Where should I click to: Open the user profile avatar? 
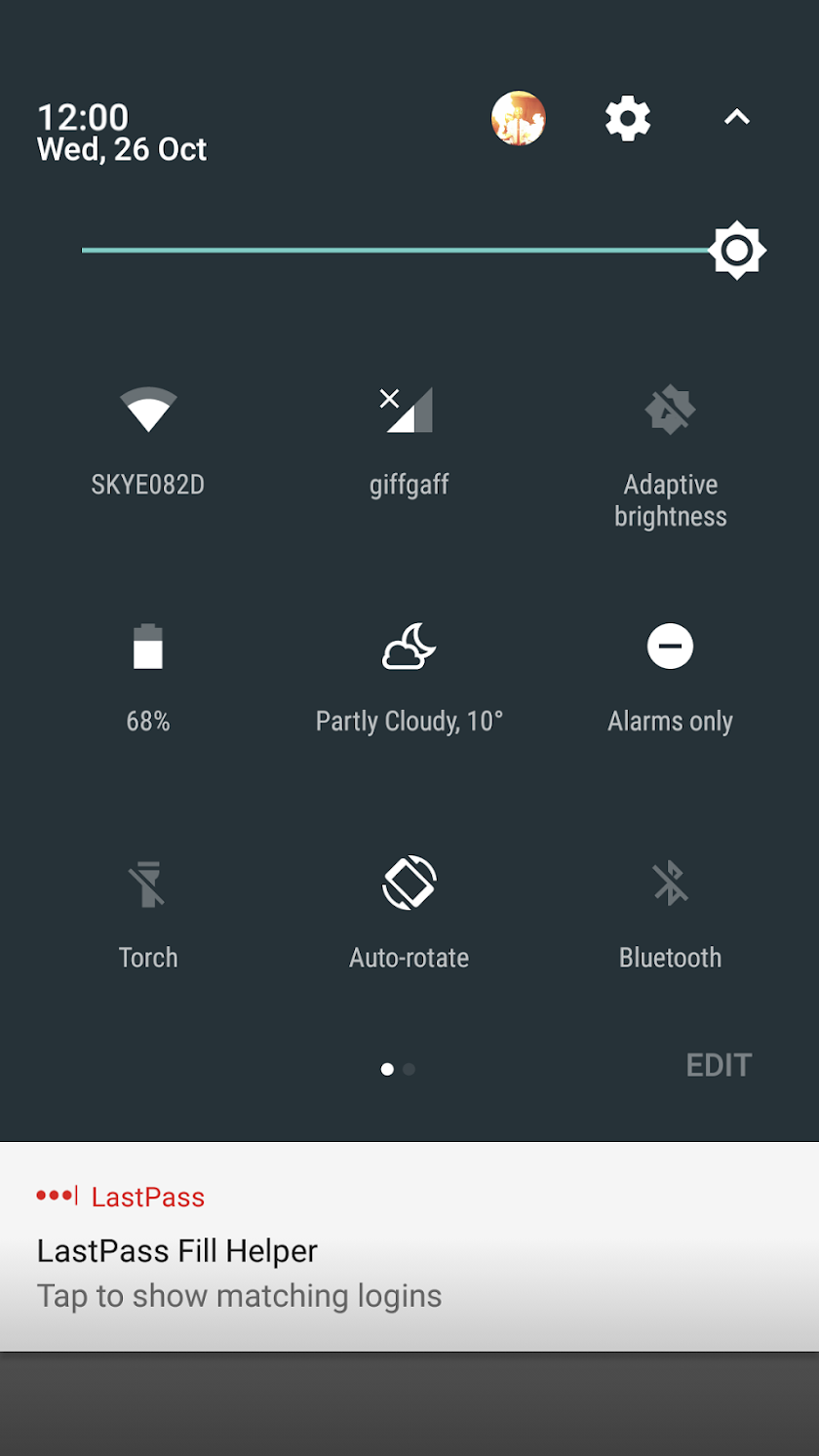(x=518, y=118)
